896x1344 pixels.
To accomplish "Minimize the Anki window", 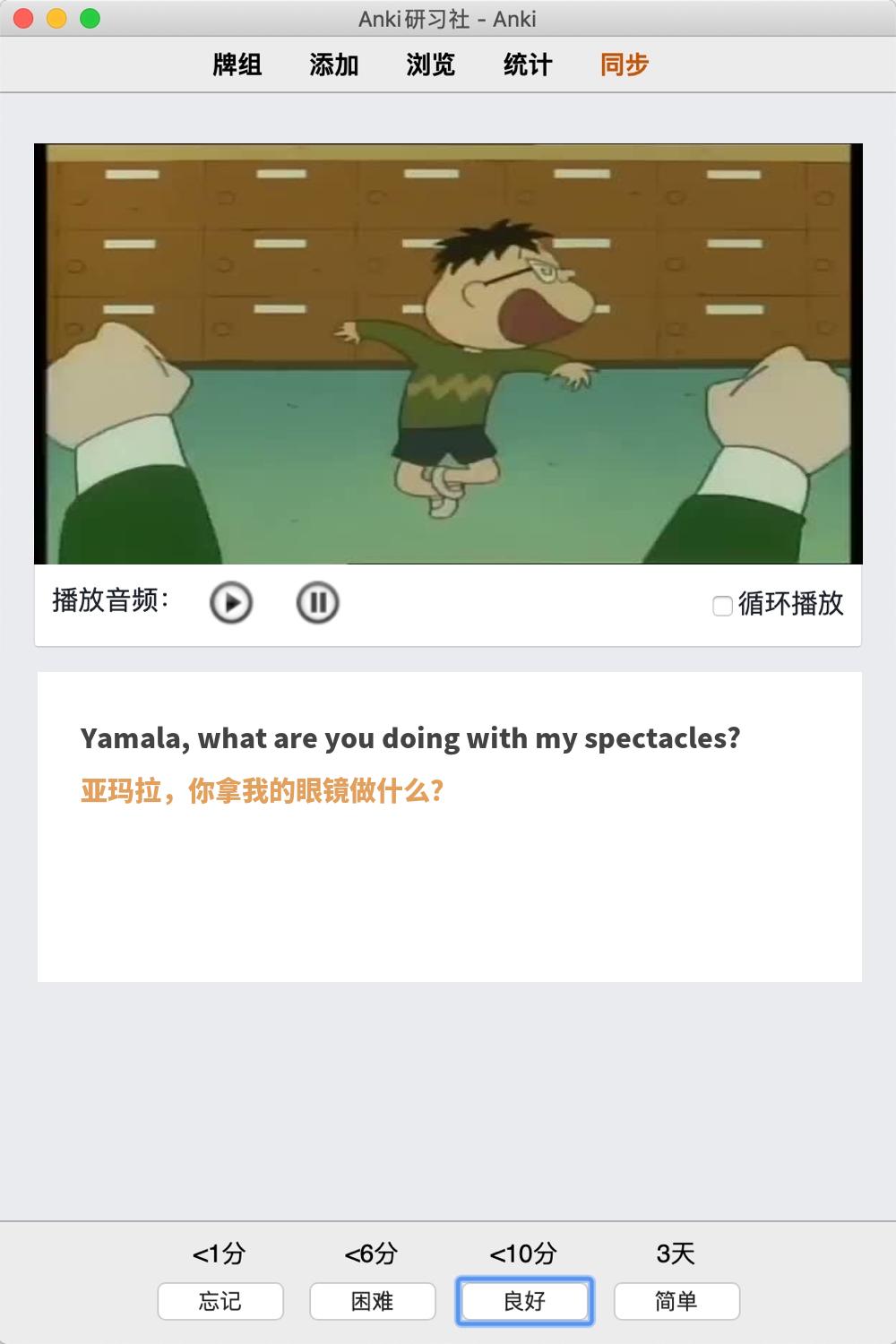I will point(56,18).
